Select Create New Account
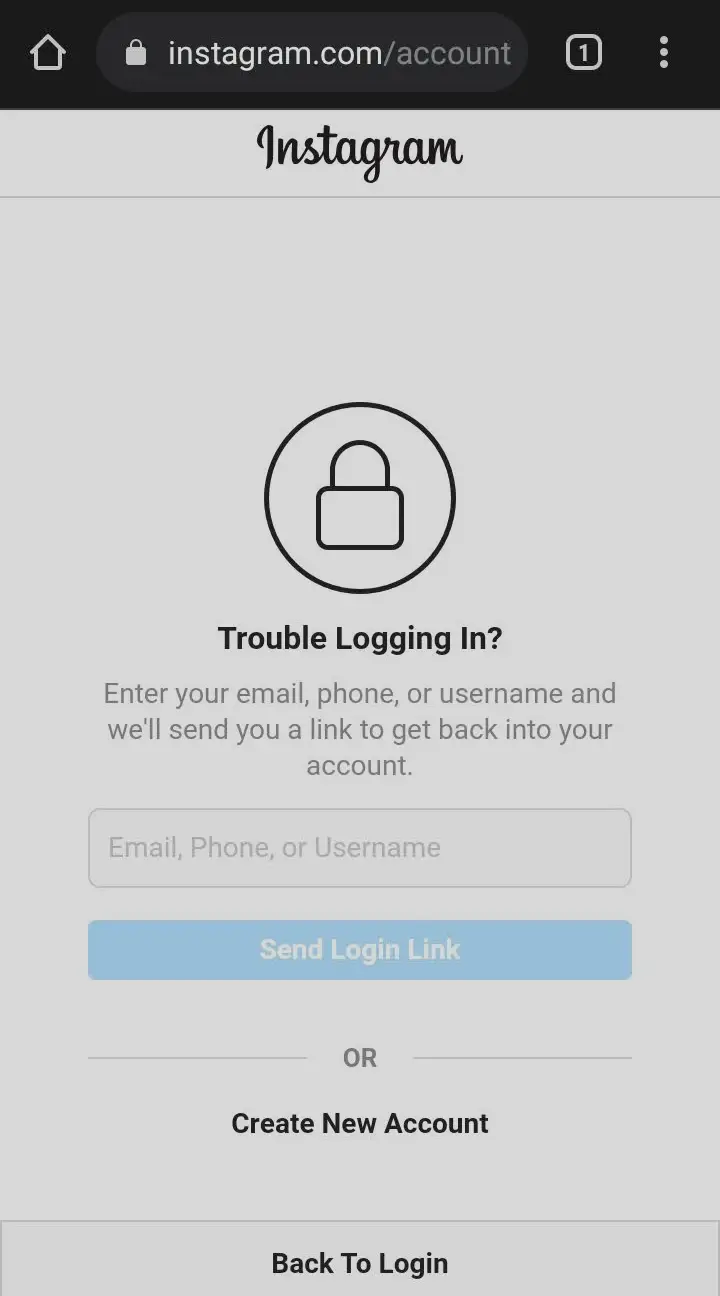This screenshot has height=1296, width=720. 360,1123
